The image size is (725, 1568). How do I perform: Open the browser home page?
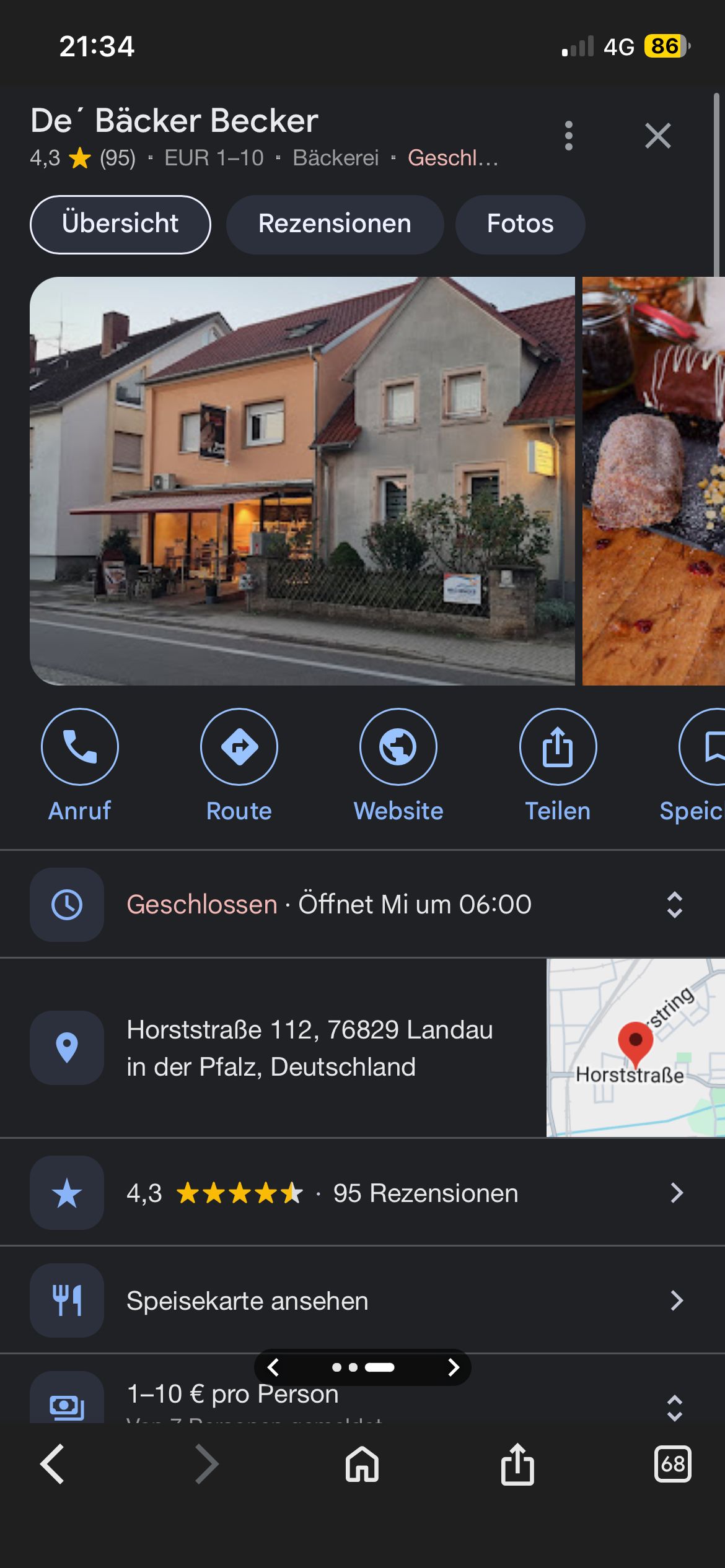[362, 1464]
